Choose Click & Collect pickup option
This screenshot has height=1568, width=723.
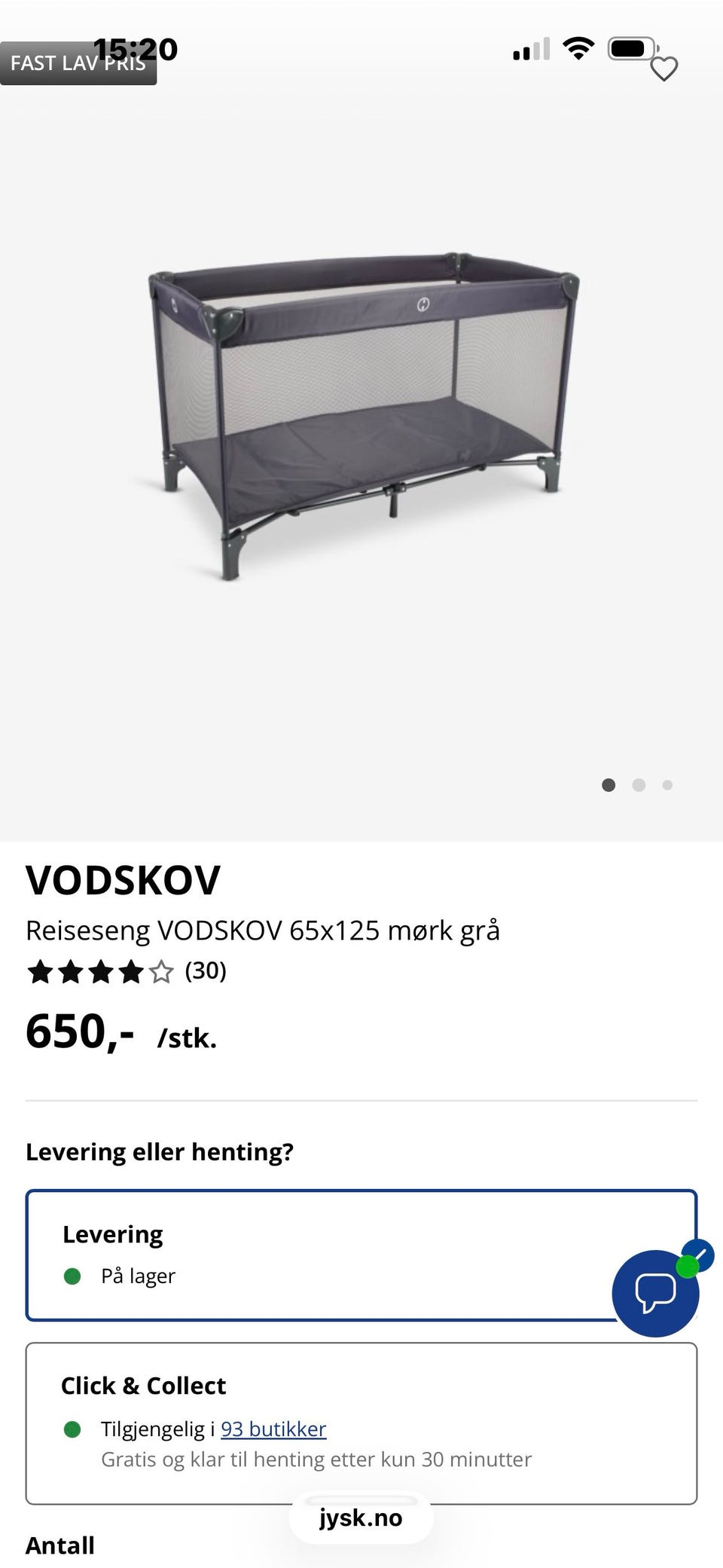pyautogui.click(x=361, y=1423)
